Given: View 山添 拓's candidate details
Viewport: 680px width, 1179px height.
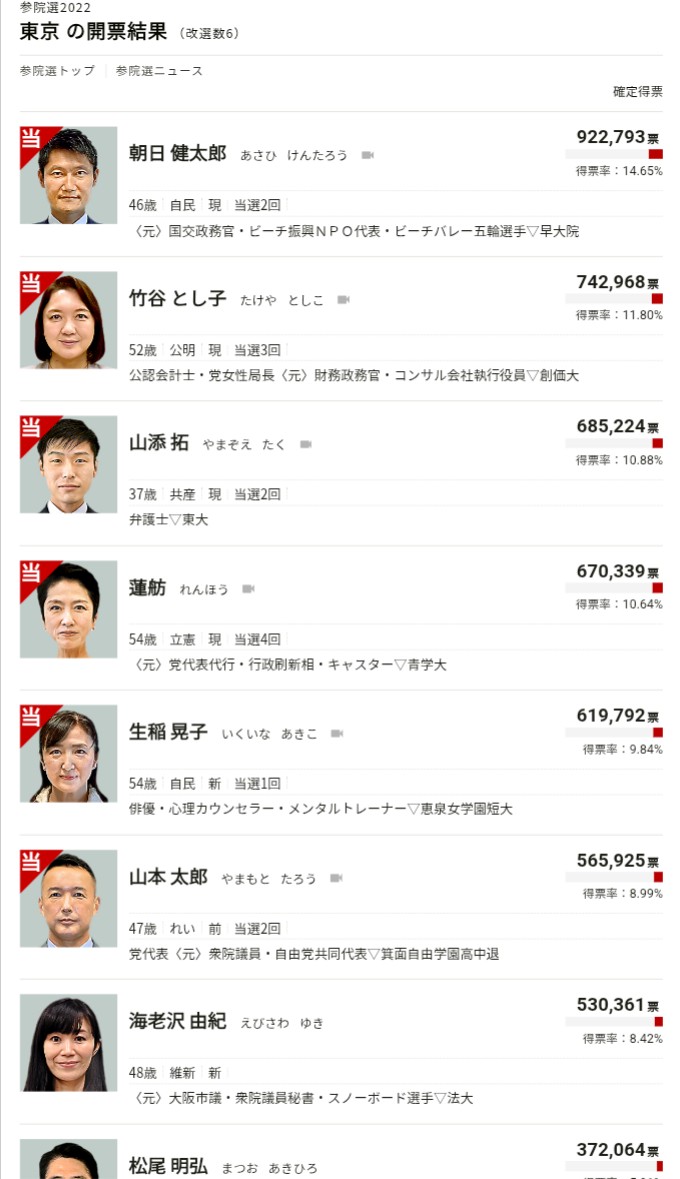Looking at the screenshot, I should pos(159,443).
